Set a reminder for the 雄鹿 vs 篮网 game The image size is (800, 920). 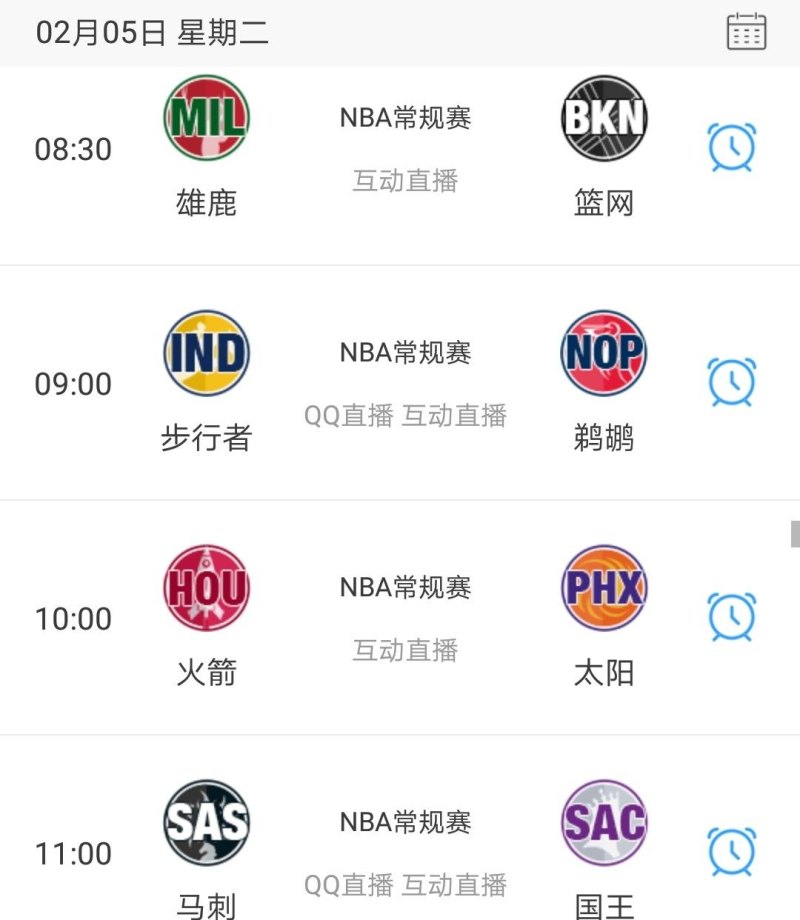[732, 148]
